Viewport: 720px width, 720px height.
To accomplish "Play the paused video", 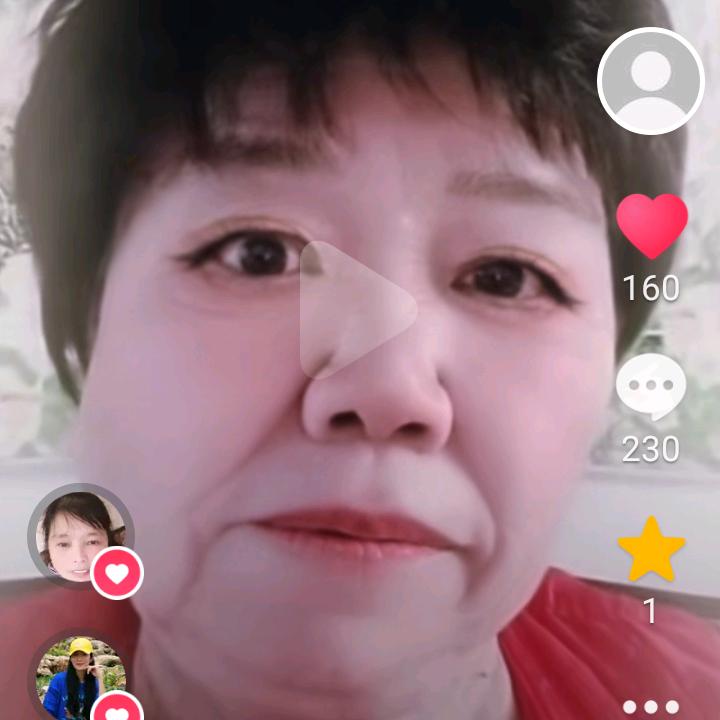I will pos(357,309).
